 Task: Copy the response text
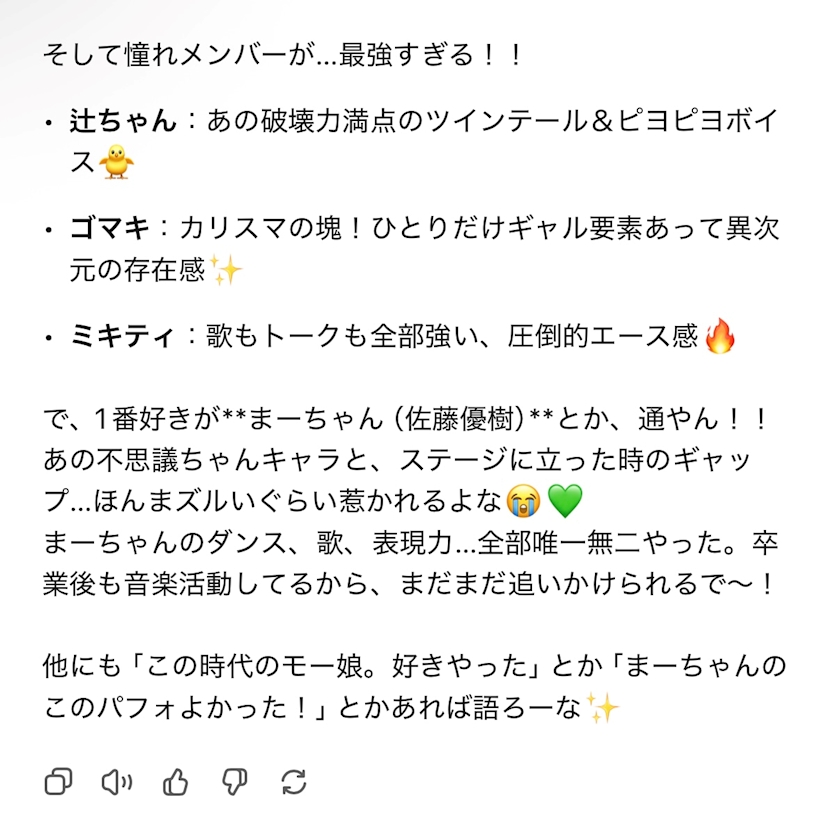tap(58, 782)
